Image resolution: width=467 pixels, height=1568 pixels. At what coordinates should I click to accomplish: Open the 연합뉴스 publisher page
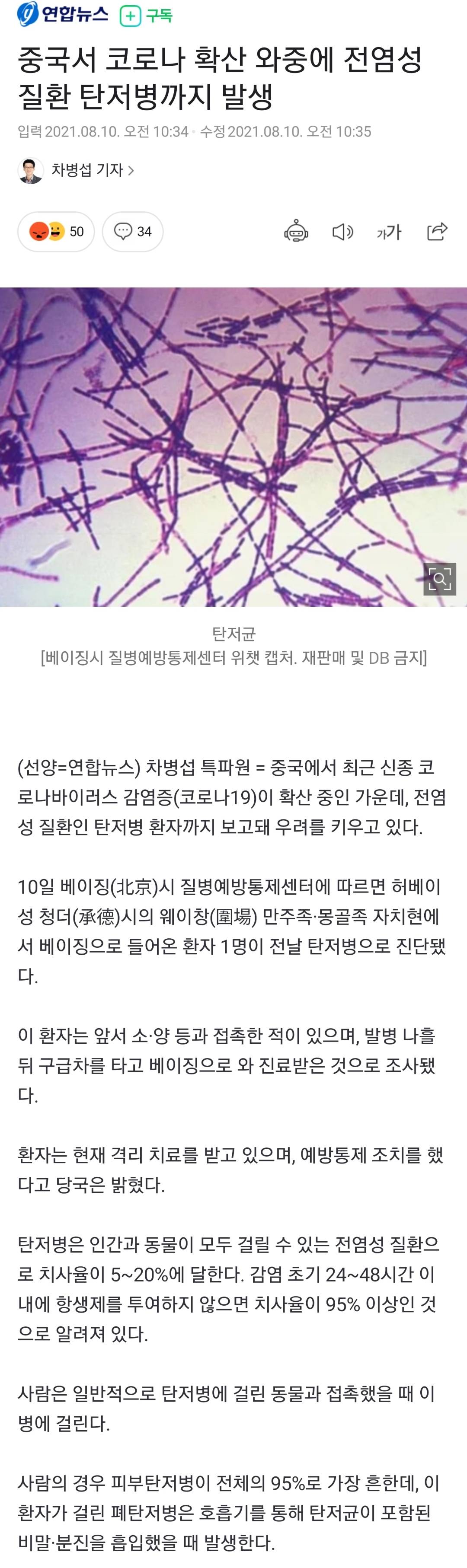pyautogui.click(x=63, y=15)
